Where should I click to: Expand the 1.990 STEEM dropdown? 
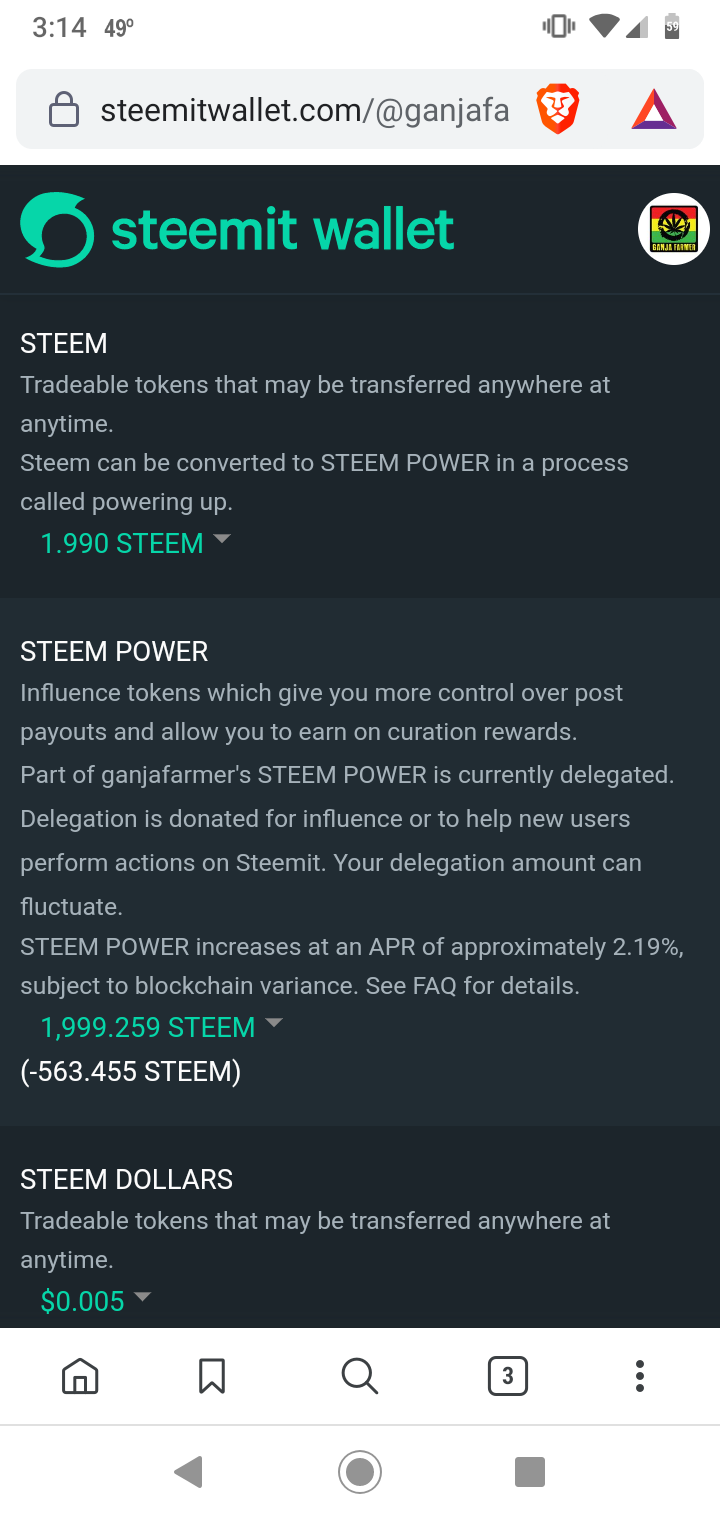(135, 543)
